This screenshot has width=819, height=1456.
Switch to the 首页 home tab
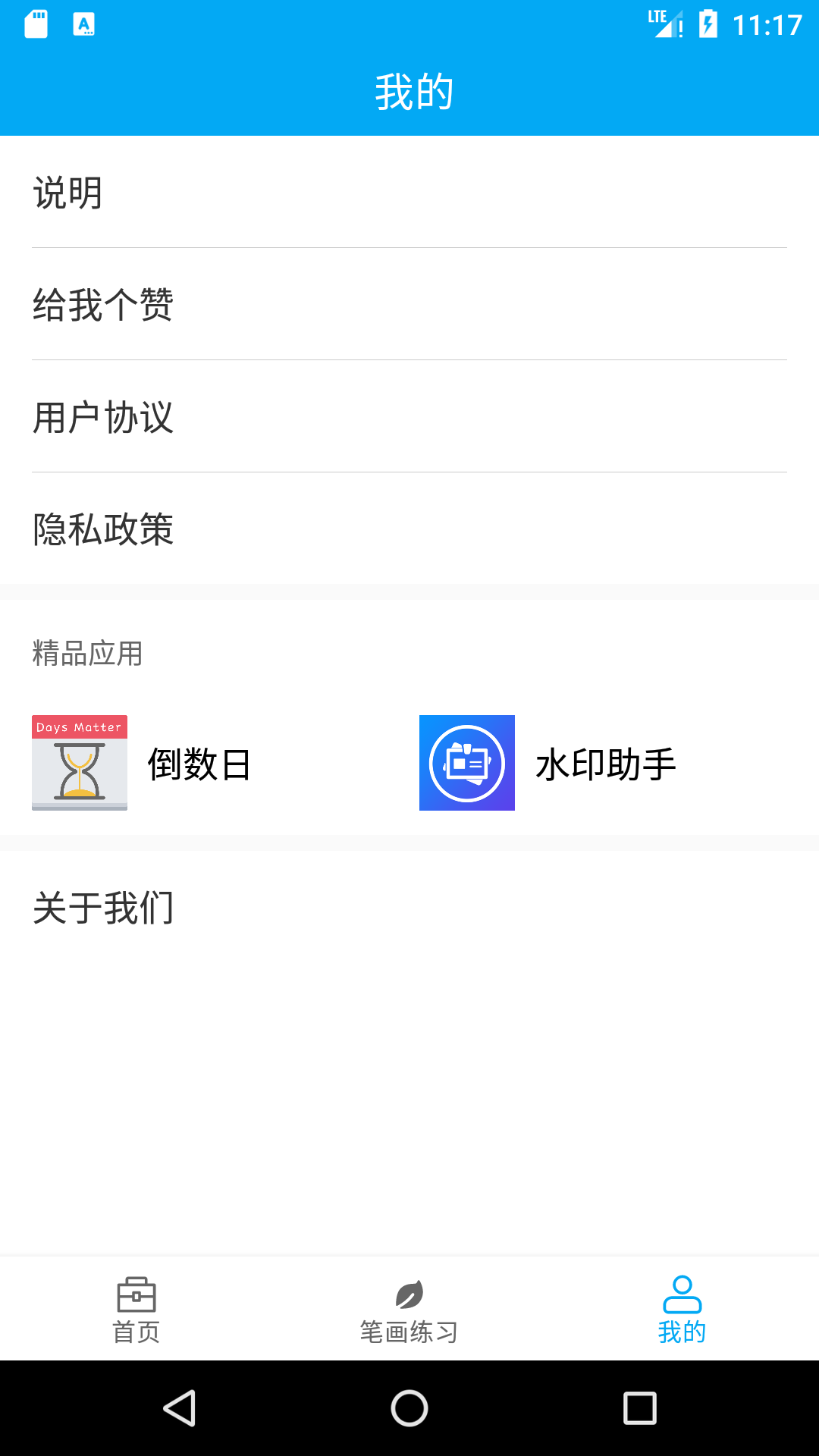pos(136,1309)
